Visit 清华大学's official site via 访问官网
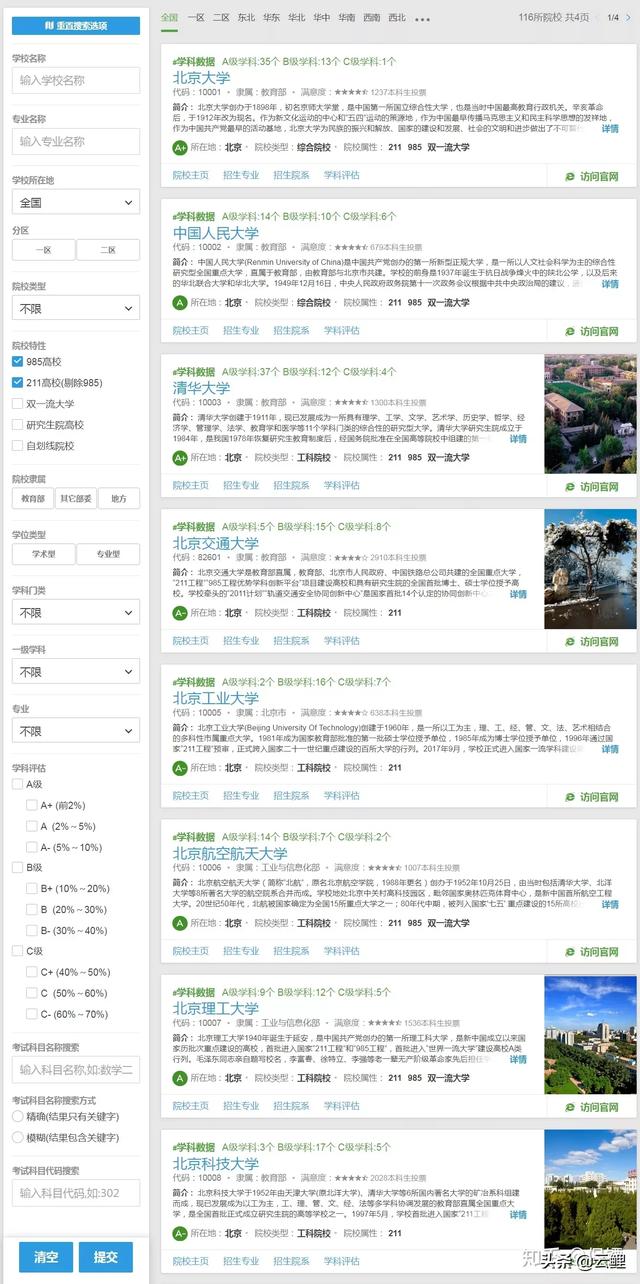The height and width of the screenshot is (1284, 640). tap(592, 486)
